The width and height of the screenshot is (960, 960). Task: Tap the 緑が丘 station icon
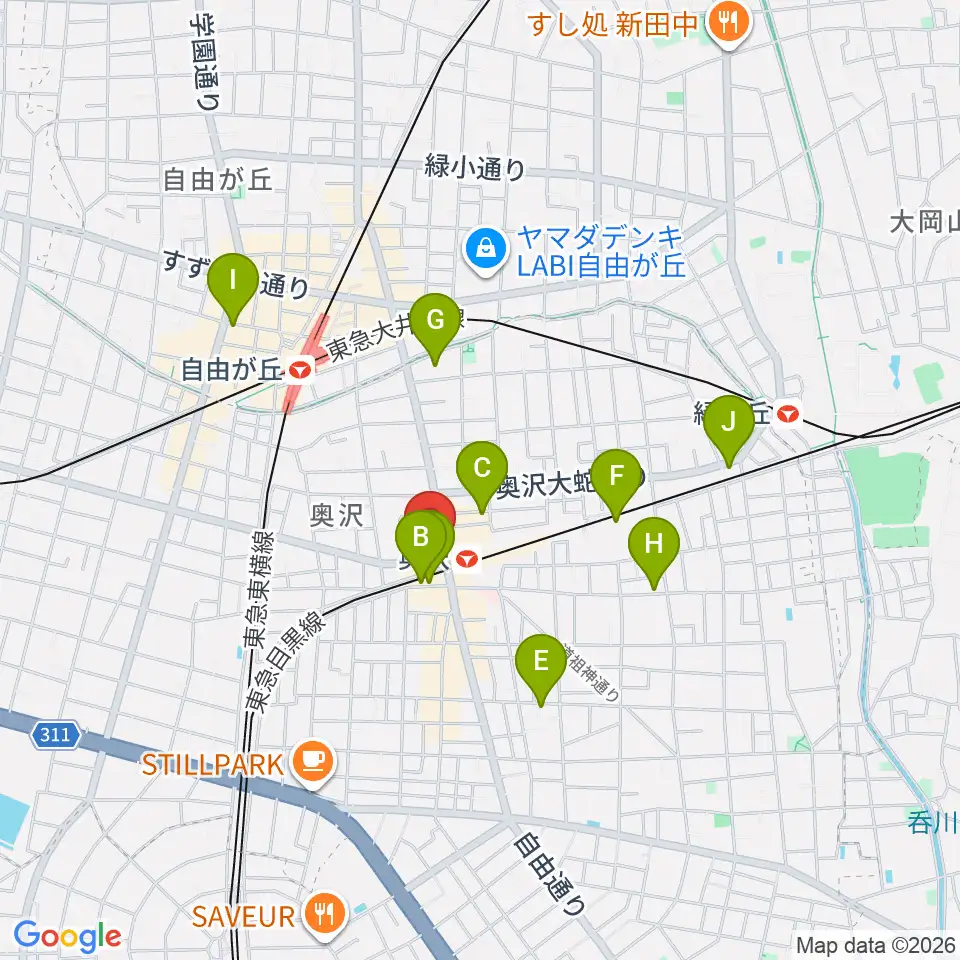(788, 414)
